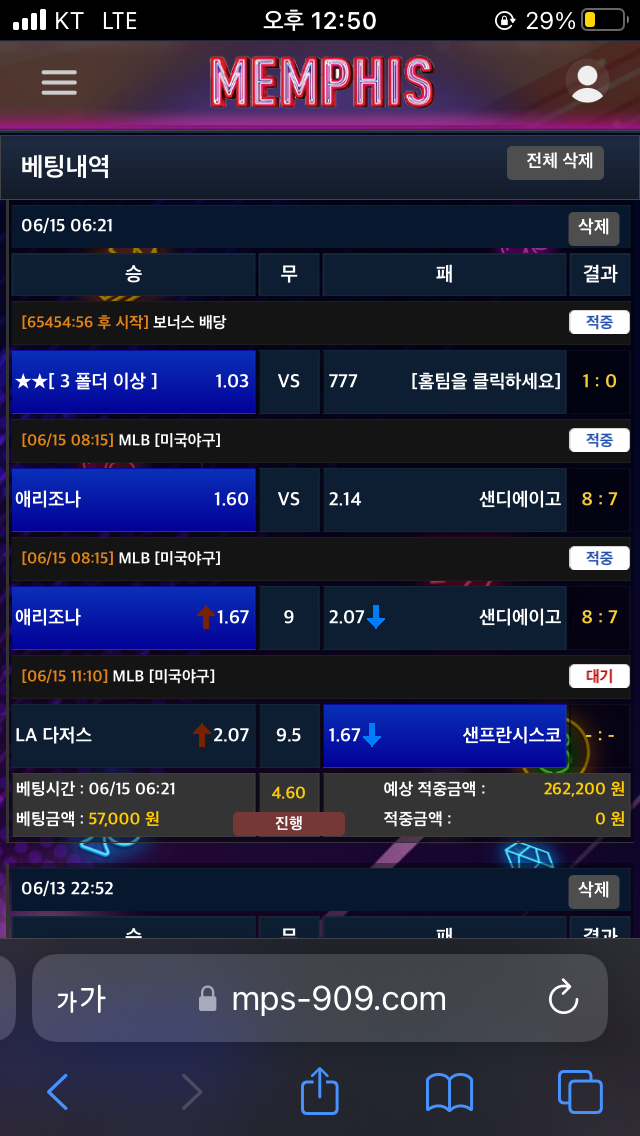Share this page

pyautogui.click(x=319, y=1090)
